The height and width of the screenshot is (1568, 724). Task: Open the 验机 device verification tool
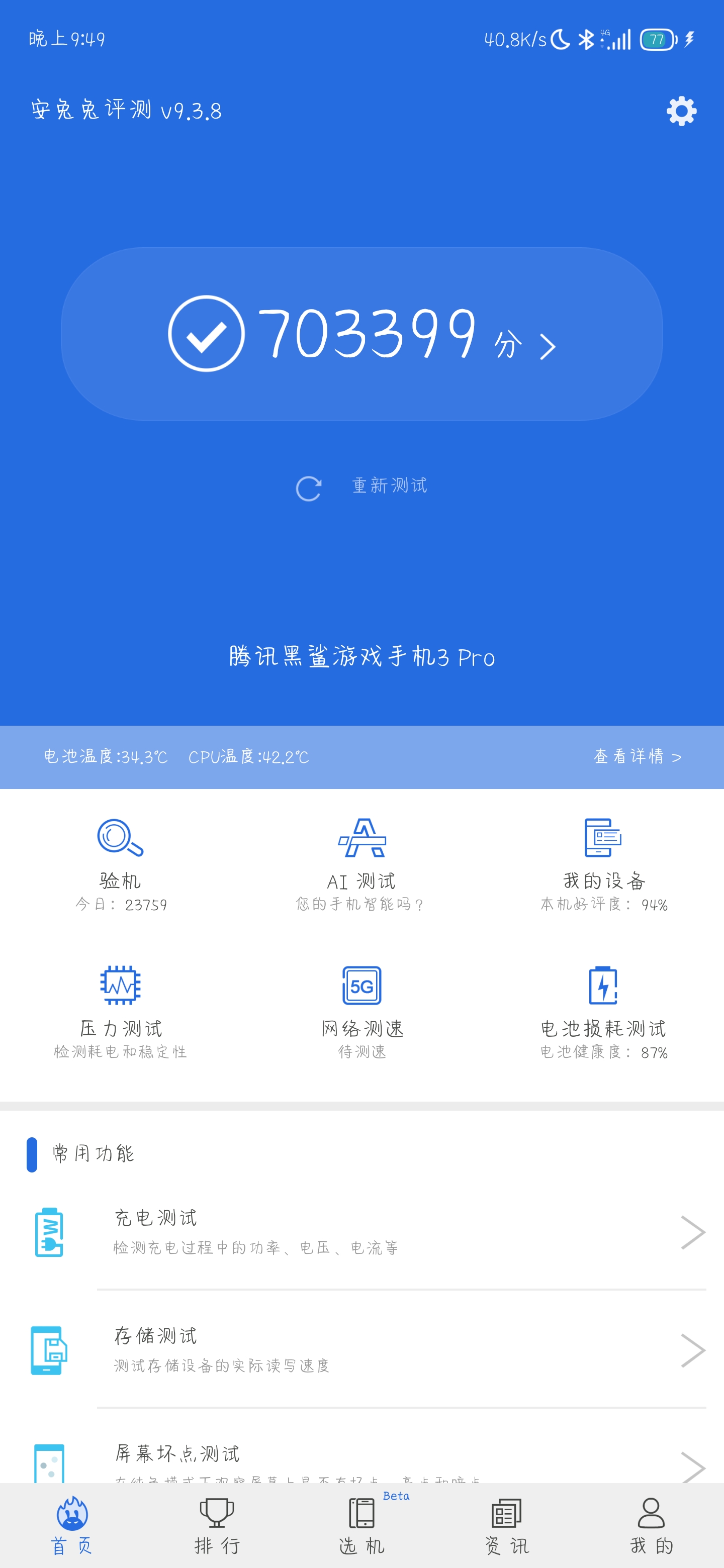(x=121, y=864)
